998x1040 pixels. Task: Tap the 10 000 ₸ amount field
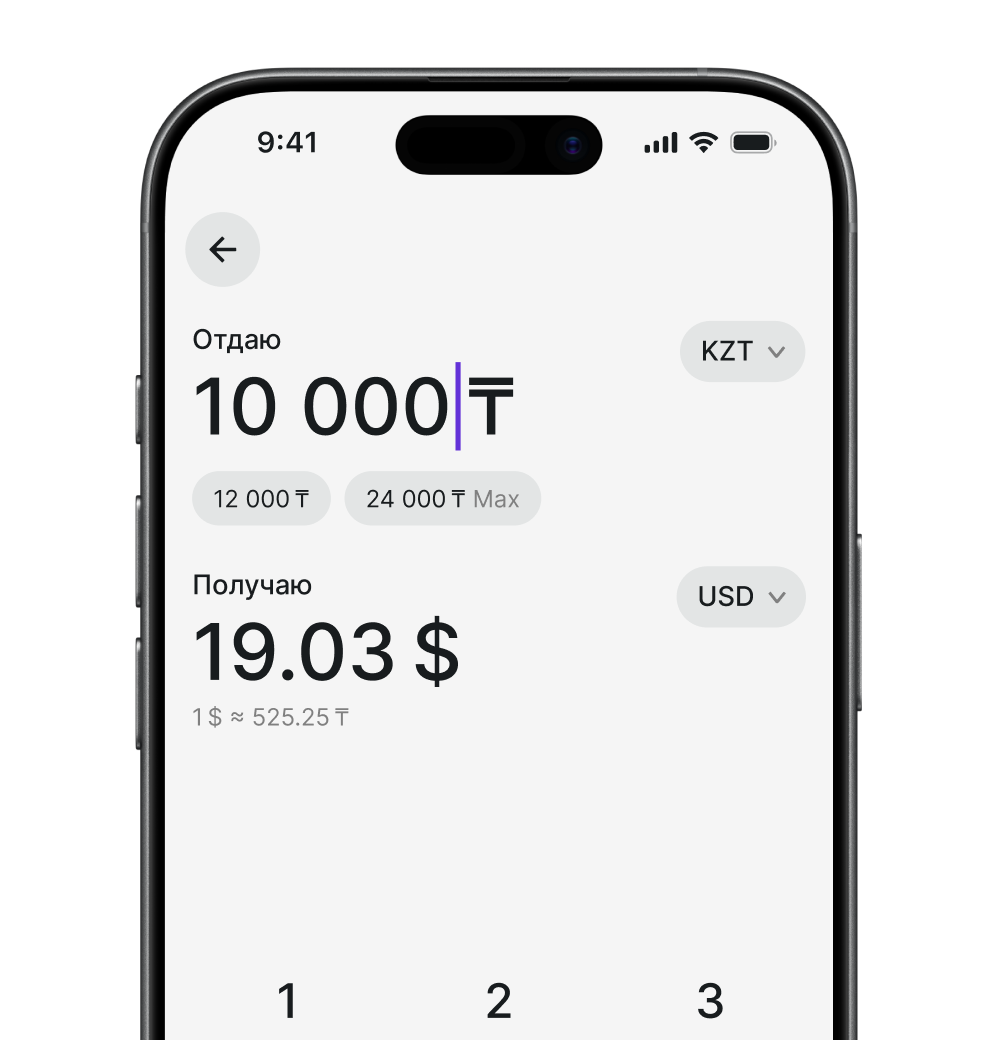point(352,407)
